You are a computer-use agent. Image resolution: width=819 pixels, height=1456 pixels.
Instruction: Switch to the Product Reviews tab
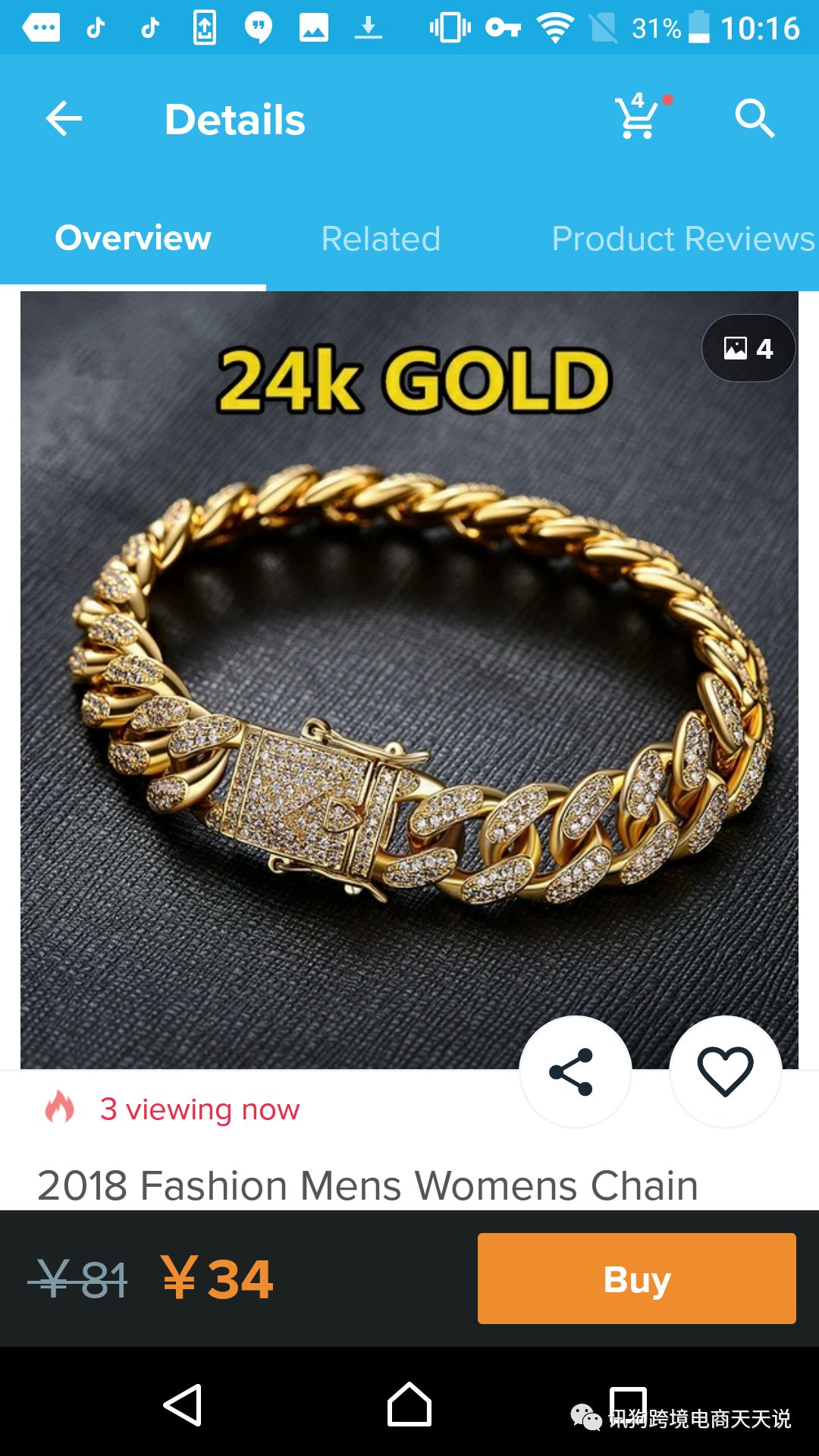[682, 239]
